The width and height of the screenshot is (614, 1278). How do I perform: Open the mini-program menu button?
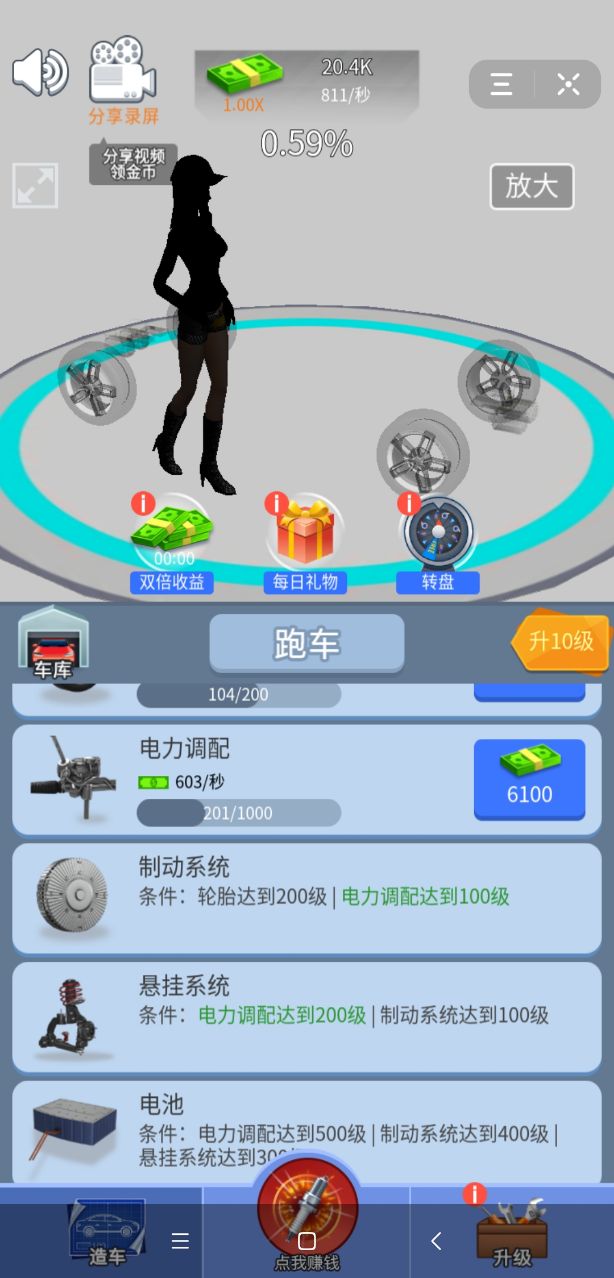click(x=502, y=84)
